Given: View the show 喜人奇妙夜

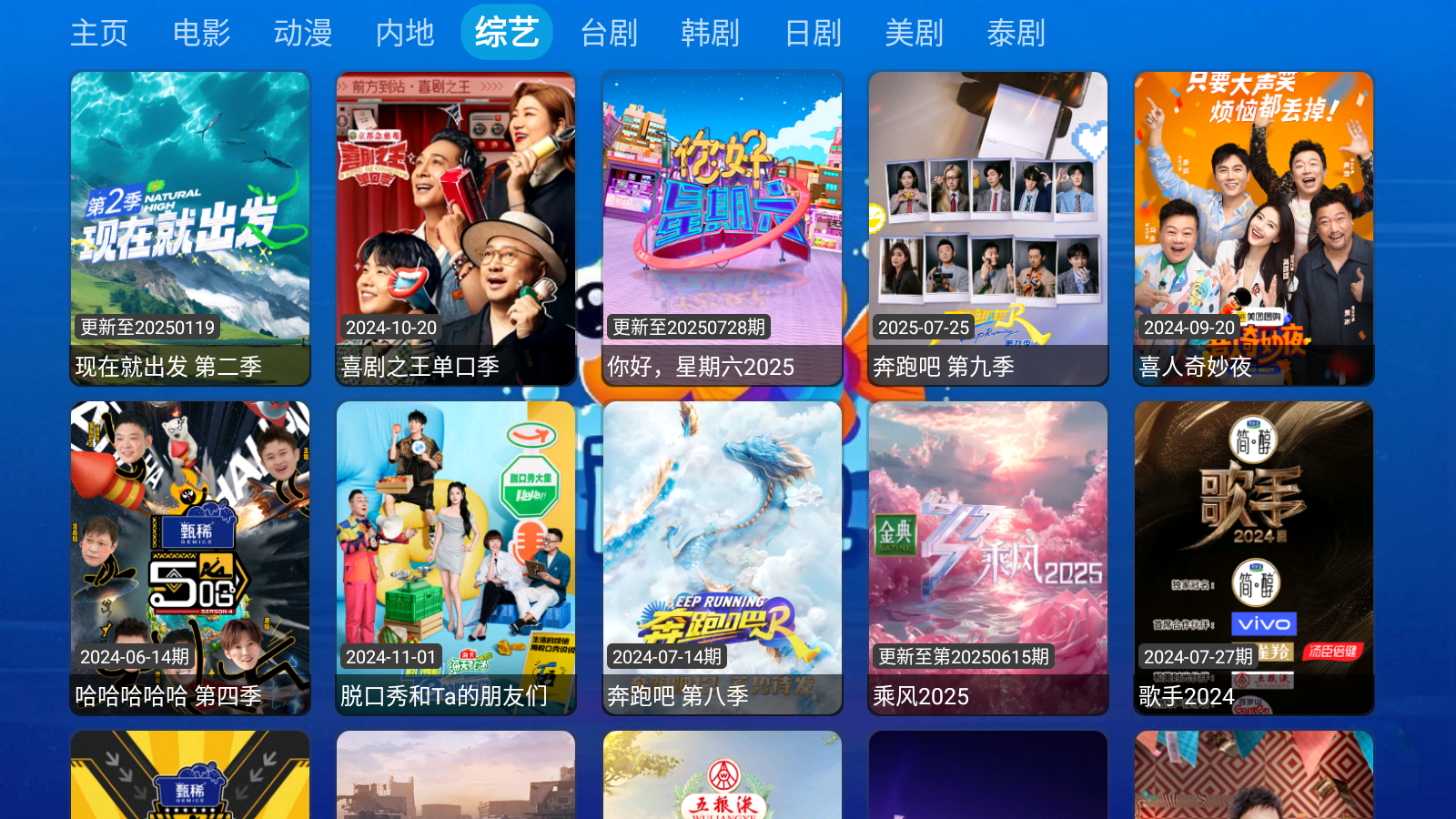Looking at the screenshot, I should tap(1254, 227).
